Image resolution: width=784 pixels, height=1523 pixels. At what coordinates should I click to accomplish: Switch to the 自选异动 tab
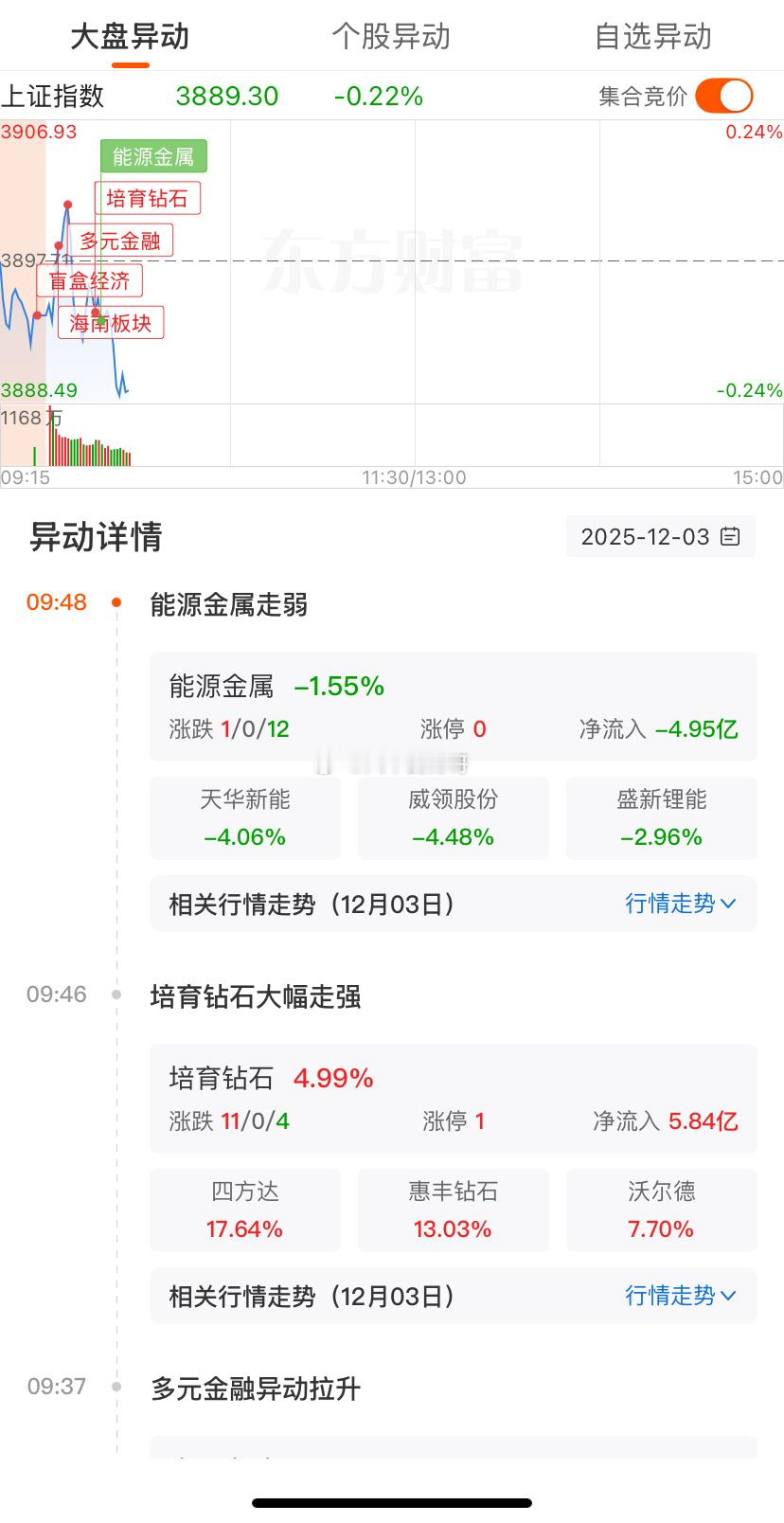pos(650,37)
